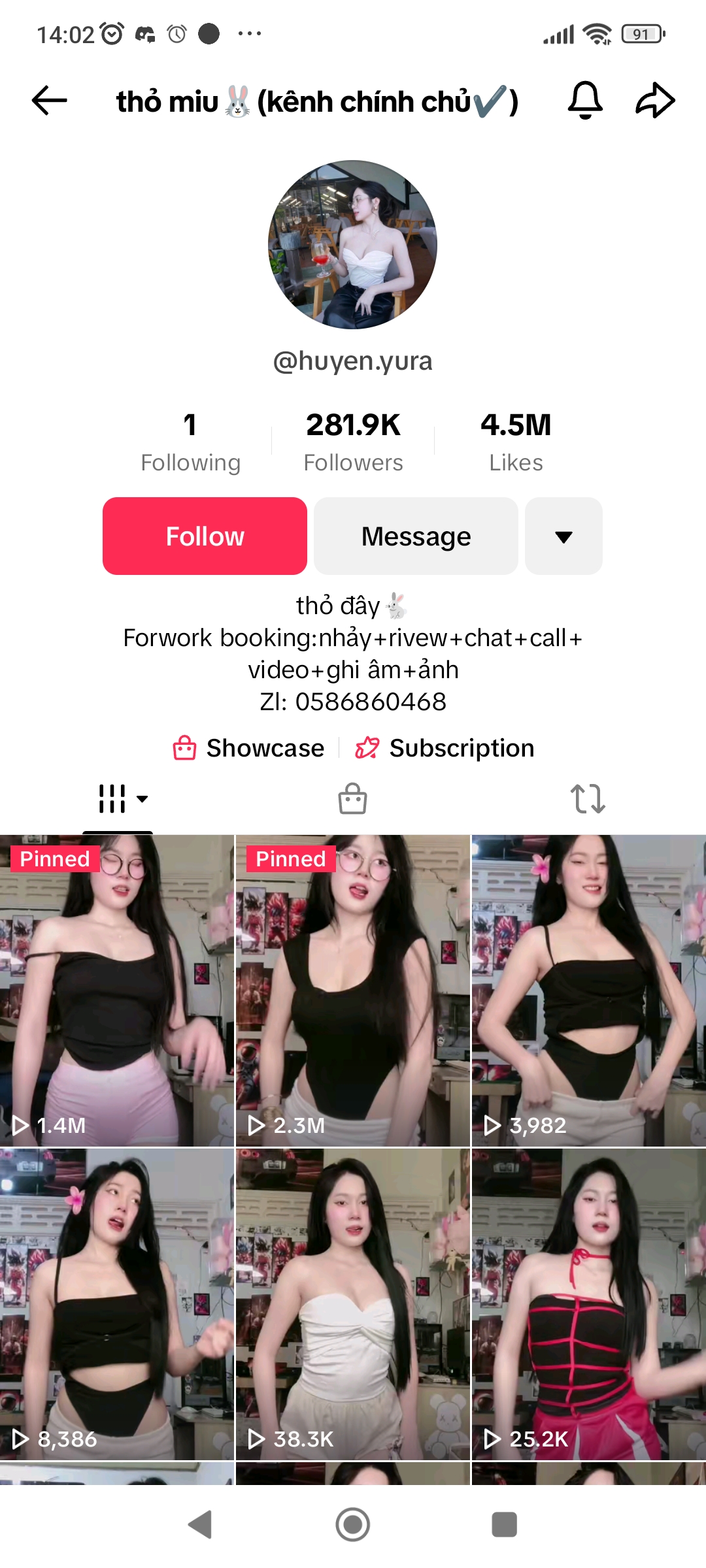Tap the system home button
This screenshot has width=706, height=1568.
click(353, 1525)
